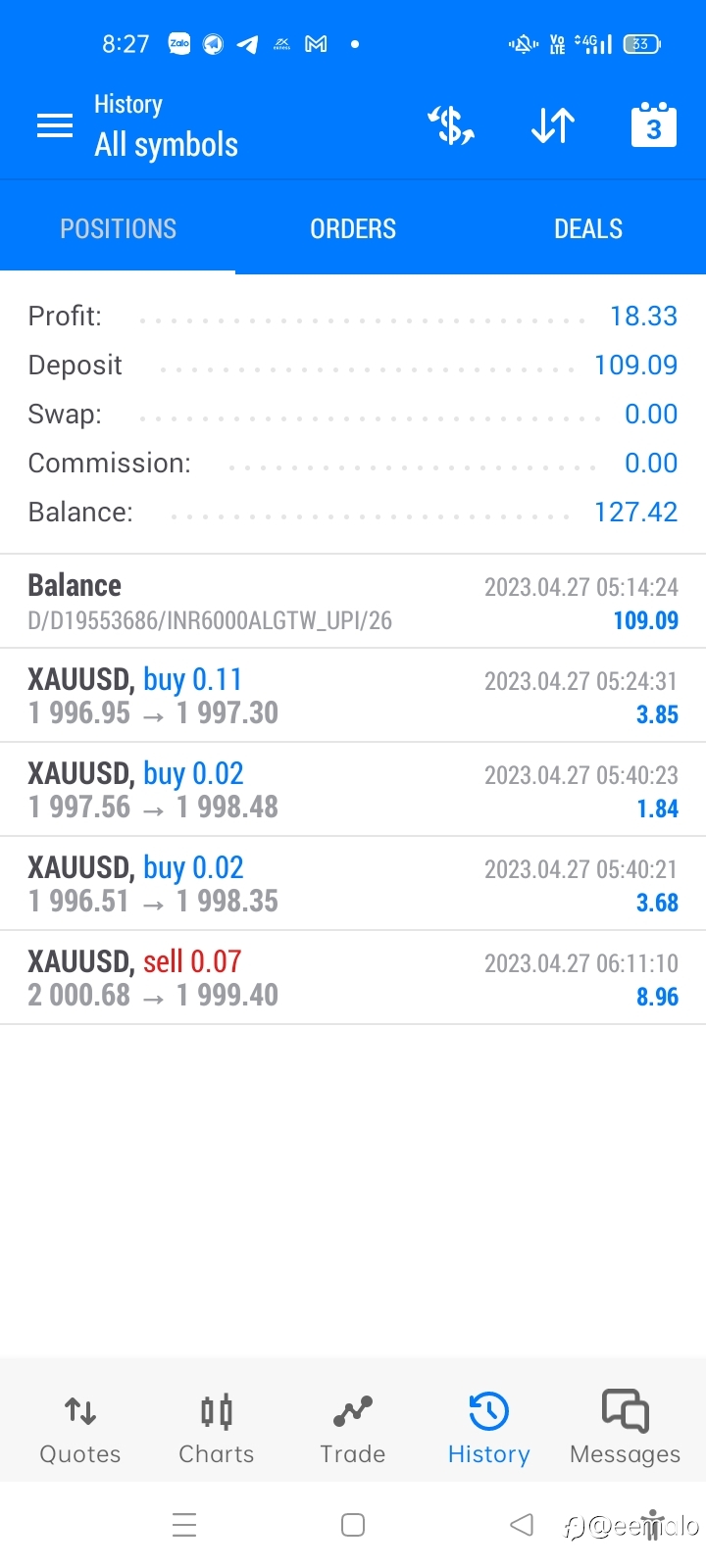706x1568 pixels.
Task: Tap the currency symbol filter icon
Action: [x=451, y=125]
